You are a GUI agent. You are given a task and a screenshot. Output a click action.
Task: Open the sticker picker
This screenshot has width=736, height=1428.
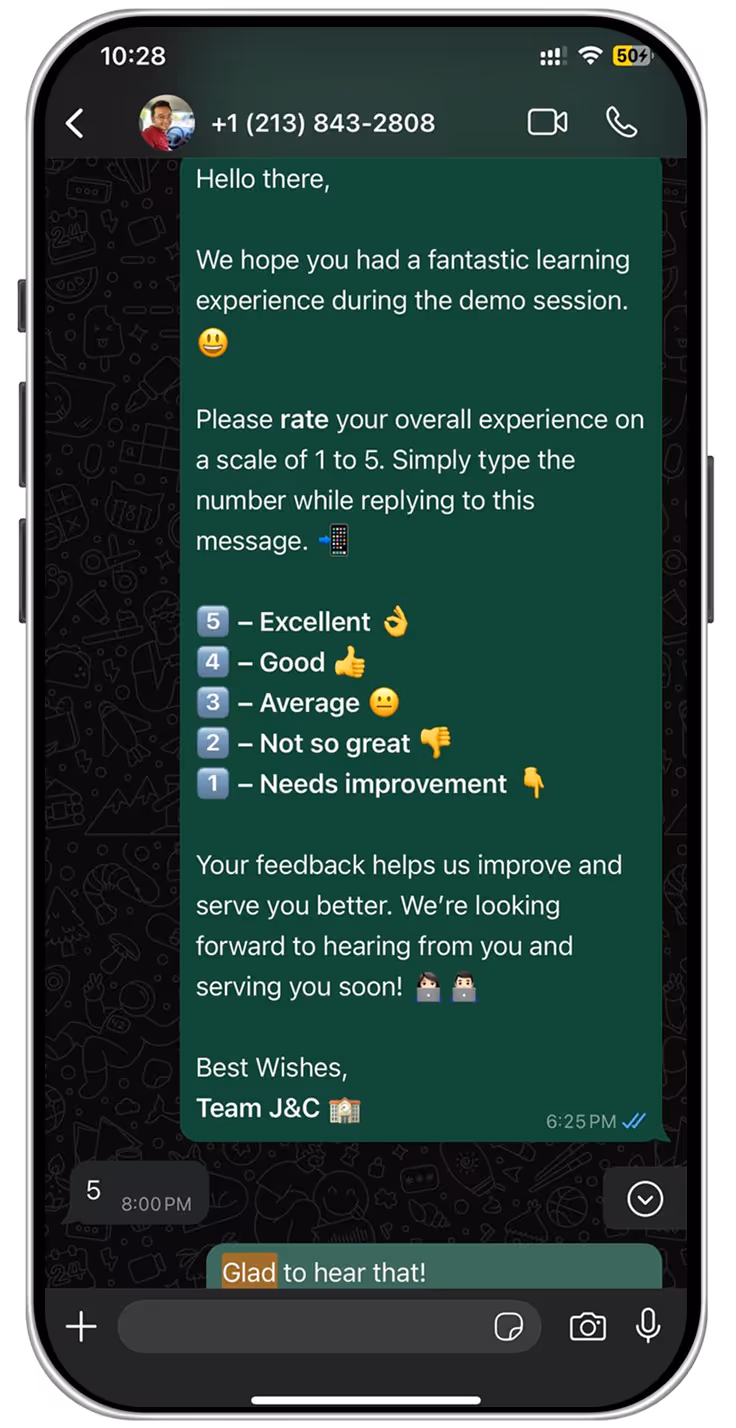click(509, 1327)
